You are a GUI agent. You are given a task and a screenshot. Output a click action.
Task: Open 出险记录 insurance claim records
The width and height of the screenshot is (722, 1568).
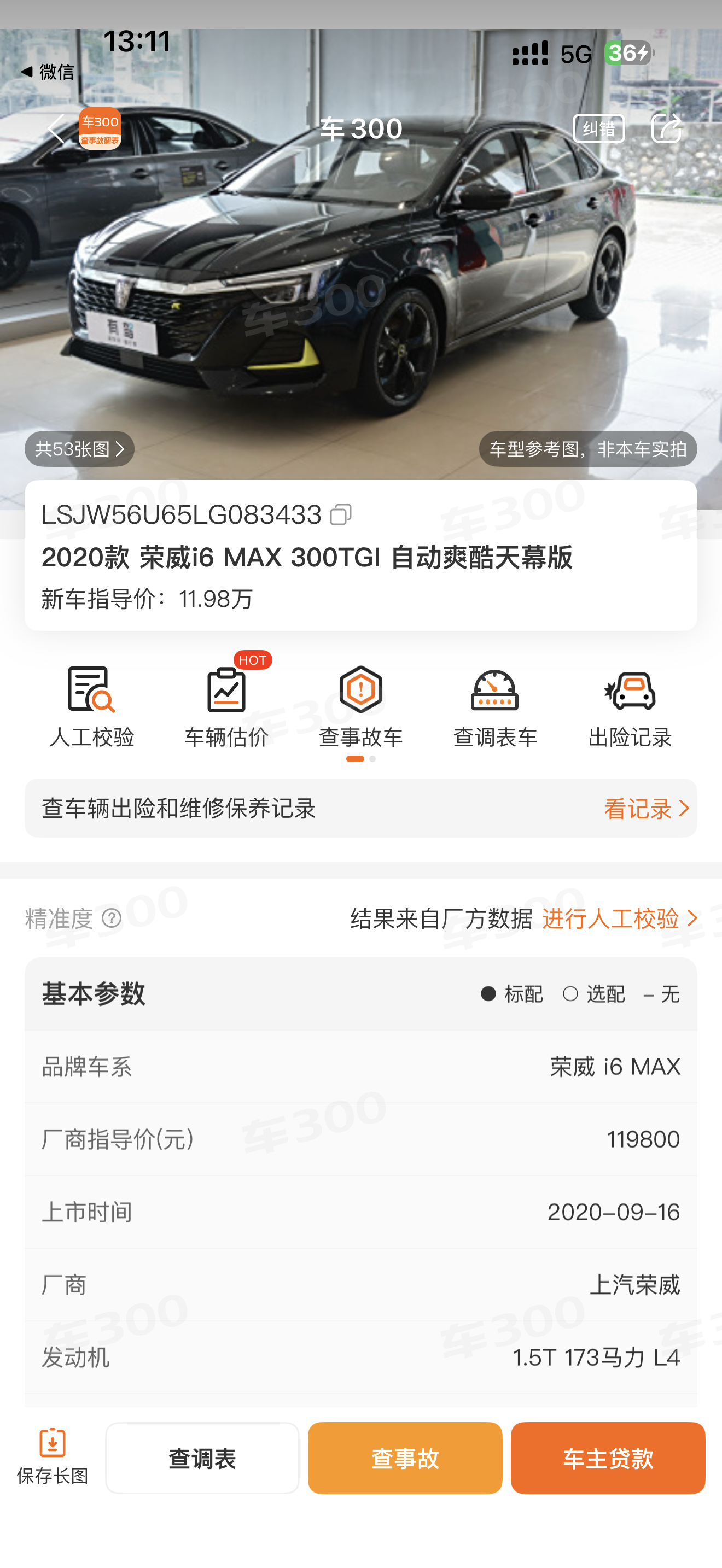coord(630,707)
